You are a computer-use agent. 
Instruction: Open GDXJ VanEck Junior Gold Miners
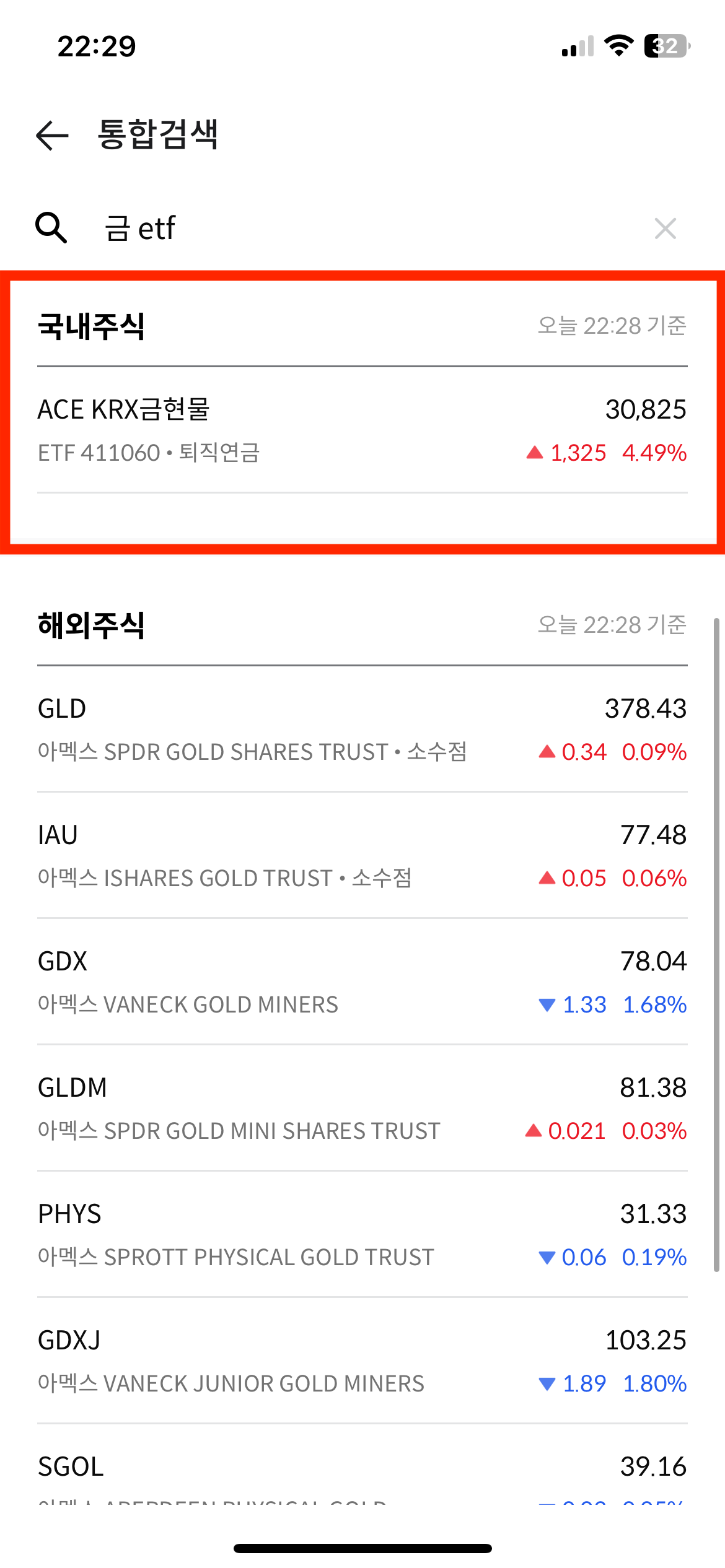[x=362, y=1361]
